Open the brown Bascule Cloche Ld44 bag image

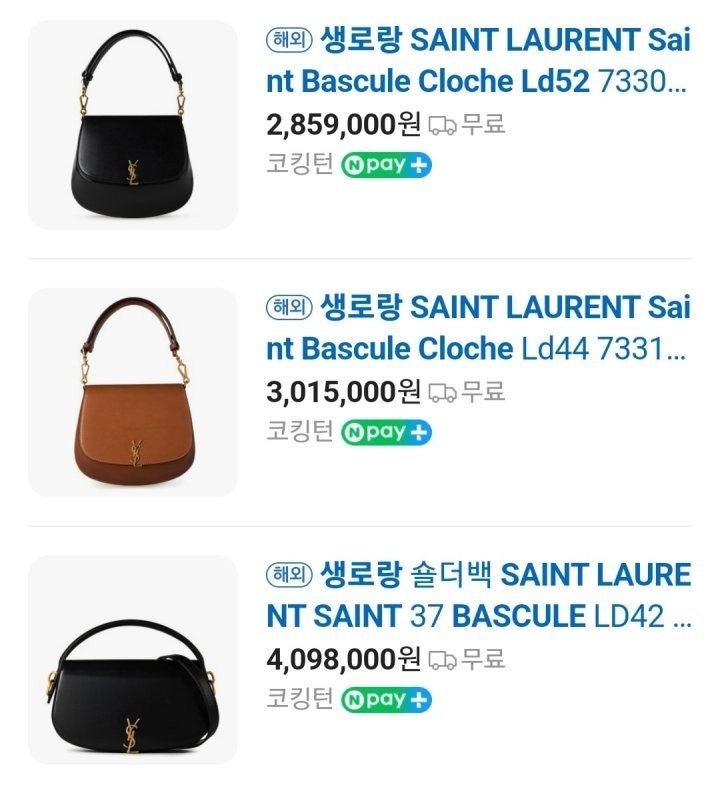(133, 393)
